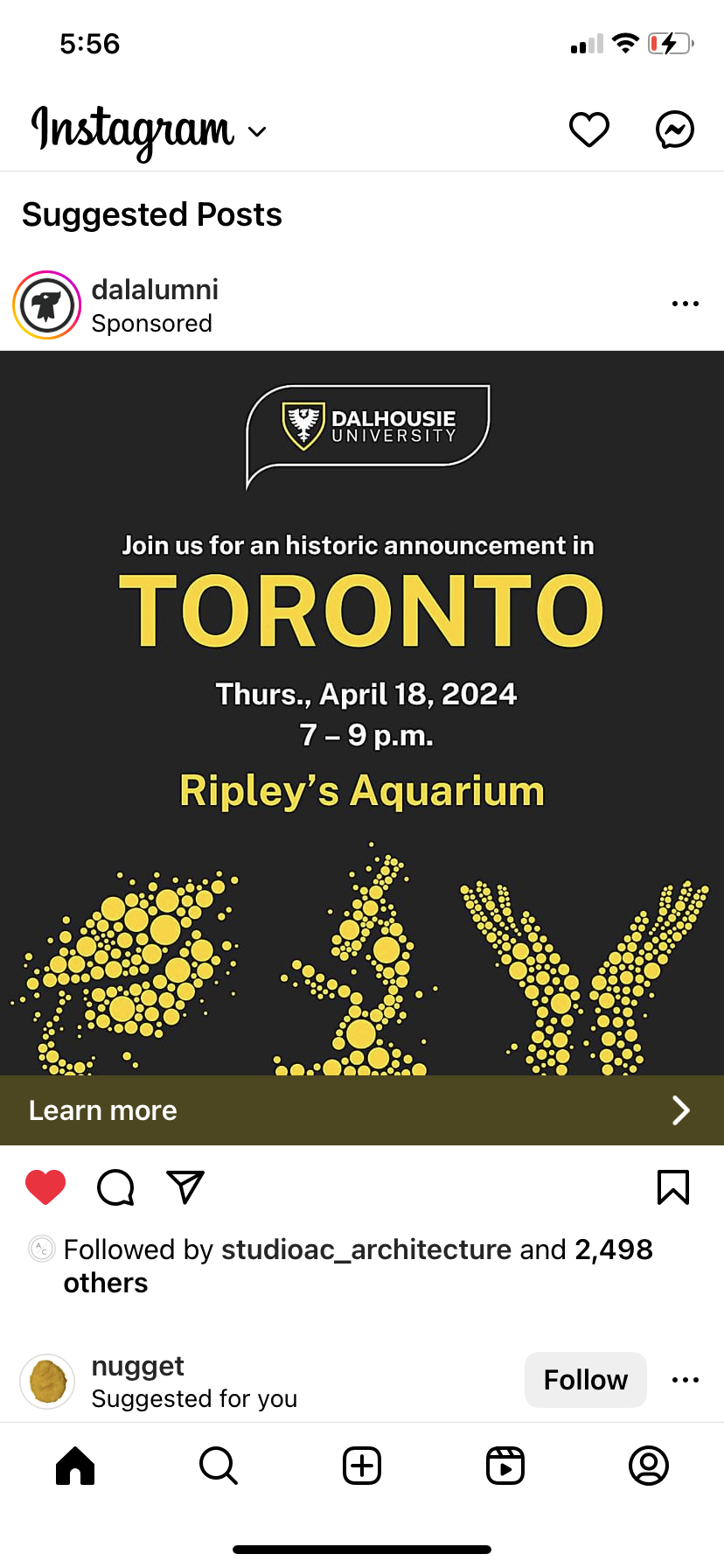Share the dalalumni post
Viewport: 724px width, 1568px height.
coord(185,1187)
